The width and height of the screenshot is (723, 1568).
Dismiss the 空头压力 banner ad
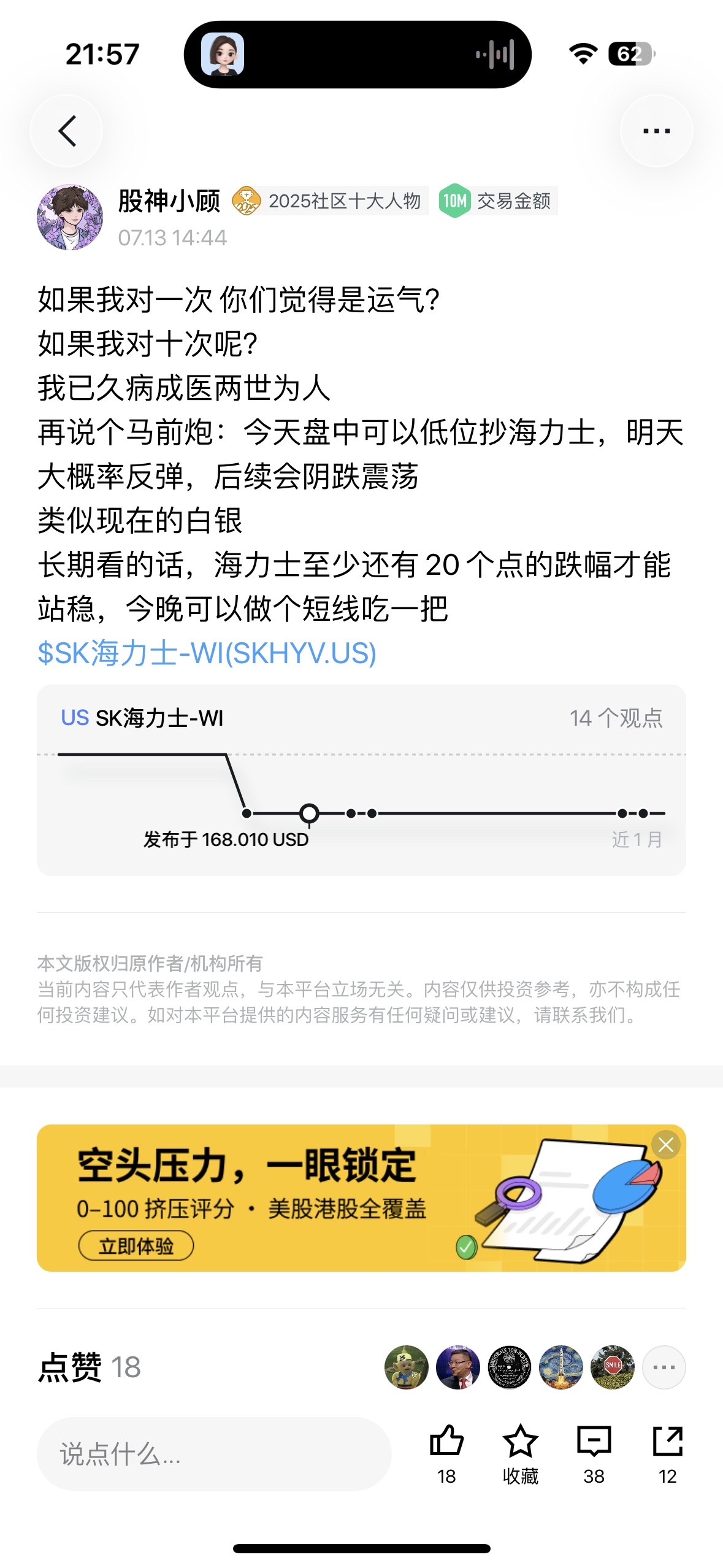(665, 1145)
